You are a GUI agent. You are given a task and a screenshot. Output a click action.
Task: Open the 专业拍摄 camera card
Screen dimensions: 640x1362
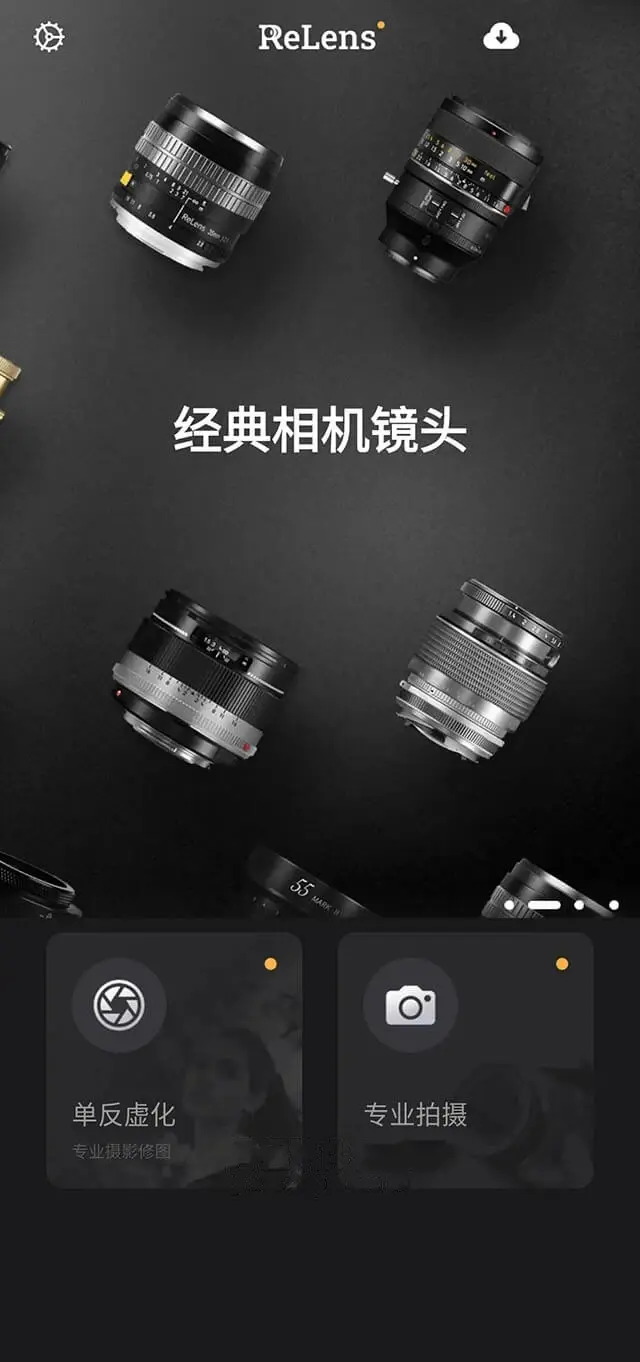click(x=465, y=1060)
